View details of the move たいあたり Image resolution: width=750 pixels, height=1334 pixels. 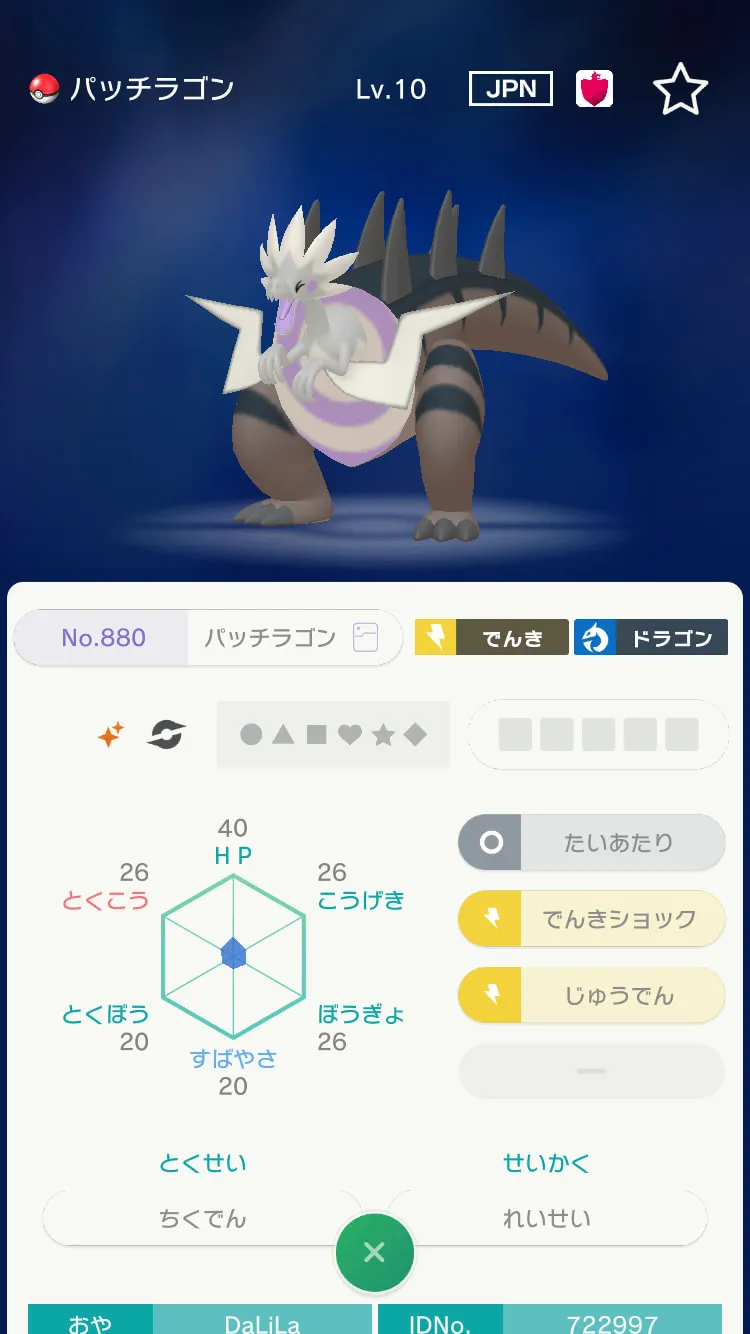591,843
